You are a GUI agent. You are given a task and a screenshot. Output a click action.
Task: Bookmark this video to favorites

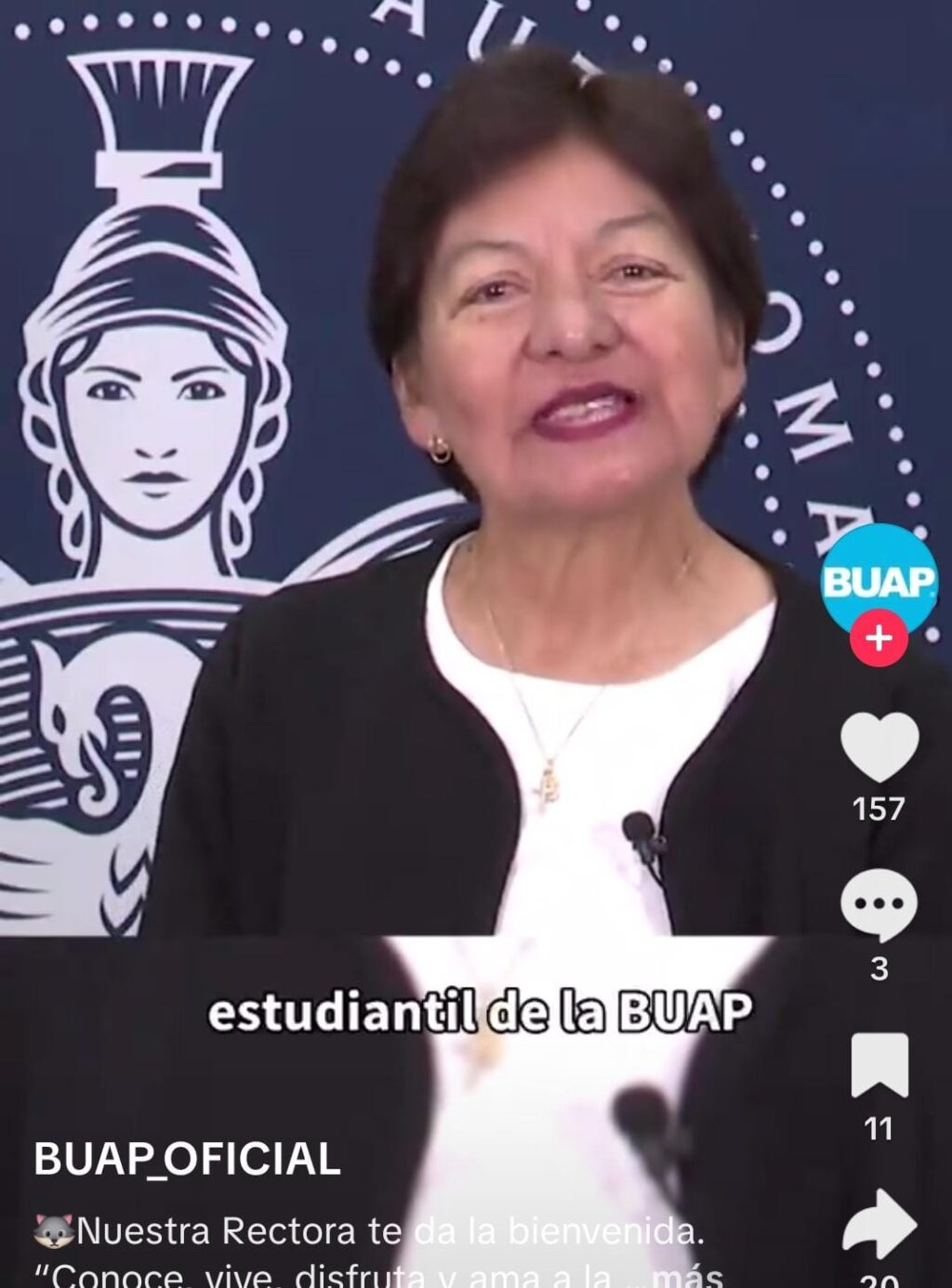pos(879,1065)
